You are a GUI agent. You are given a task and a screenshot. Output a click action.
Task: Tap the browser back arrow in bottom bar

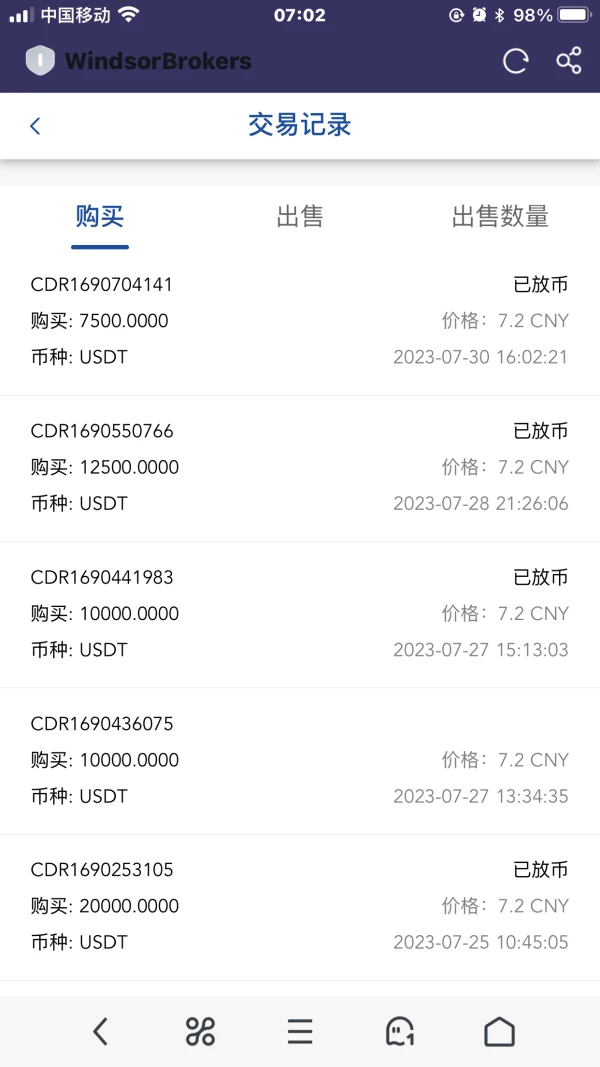tap(100, 1031)
